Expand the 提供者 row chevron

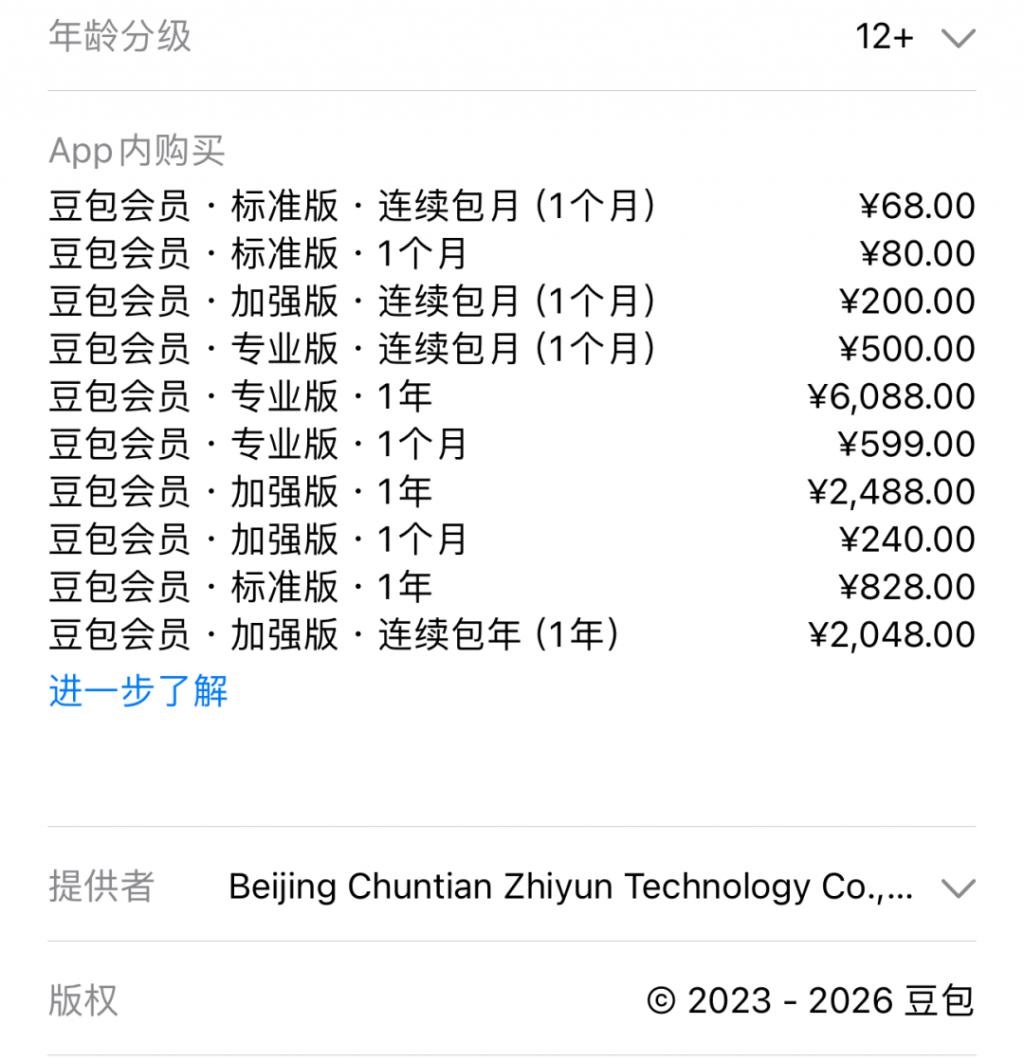(x=958, y=887)
